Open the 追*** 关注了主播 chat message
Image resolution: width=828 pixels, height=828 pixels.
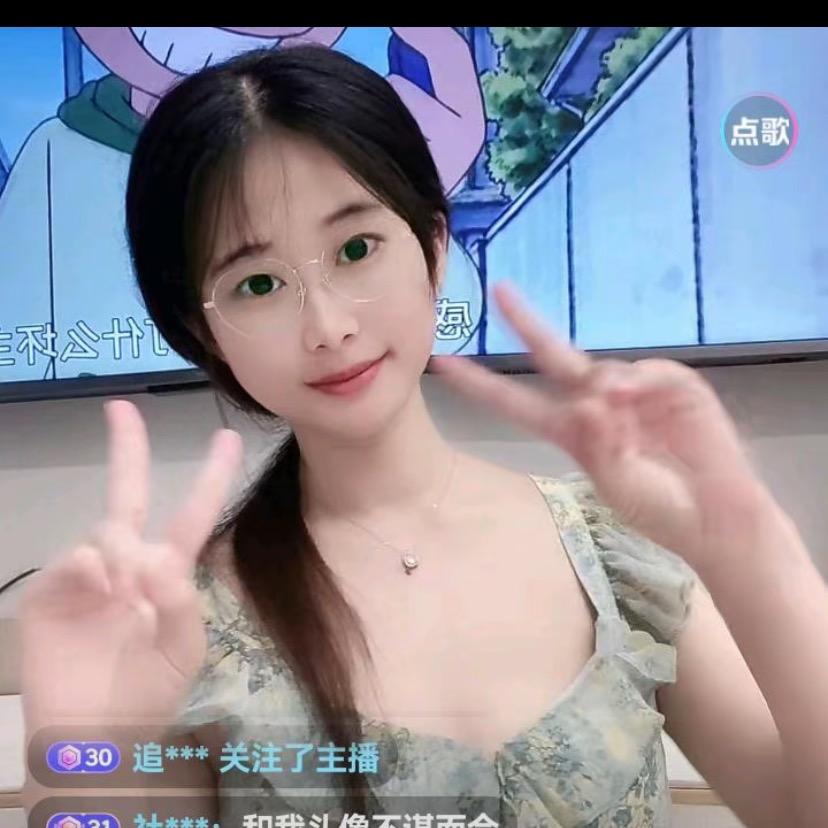[x=213, y=758]
